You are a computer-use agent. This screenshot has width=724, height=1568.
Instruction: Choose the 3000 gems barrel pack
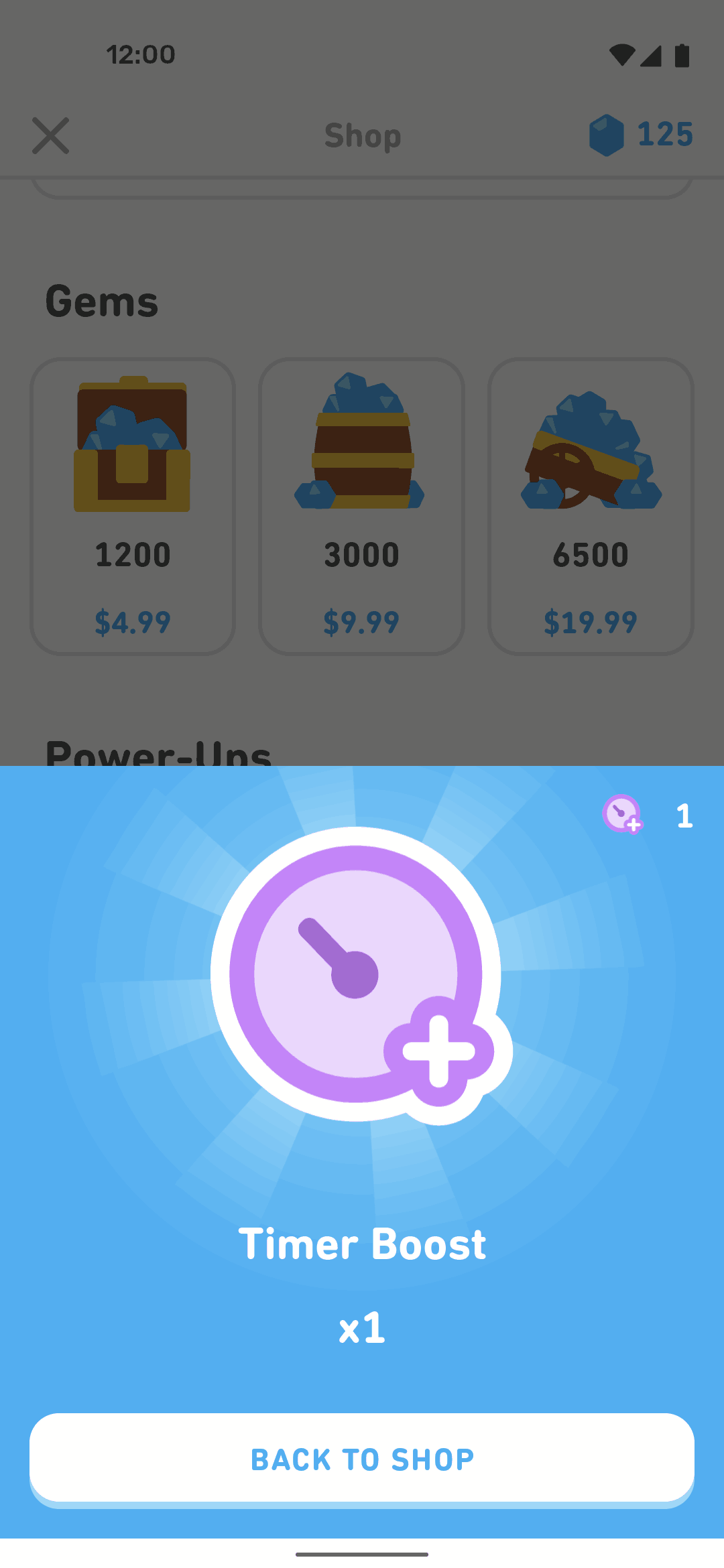(x=362, y=507)
